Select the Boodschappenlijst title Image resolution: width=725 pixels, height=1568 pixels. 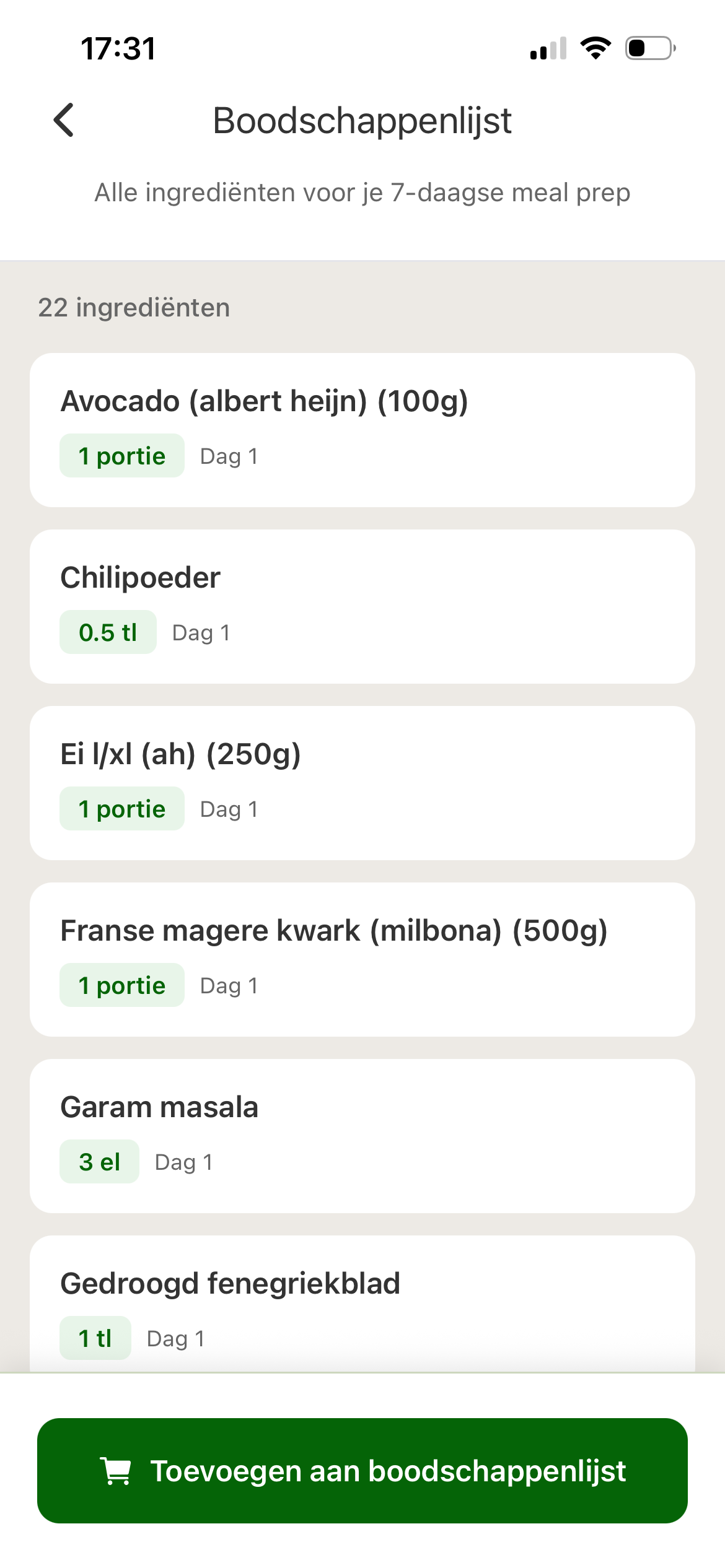coord(362,120)
